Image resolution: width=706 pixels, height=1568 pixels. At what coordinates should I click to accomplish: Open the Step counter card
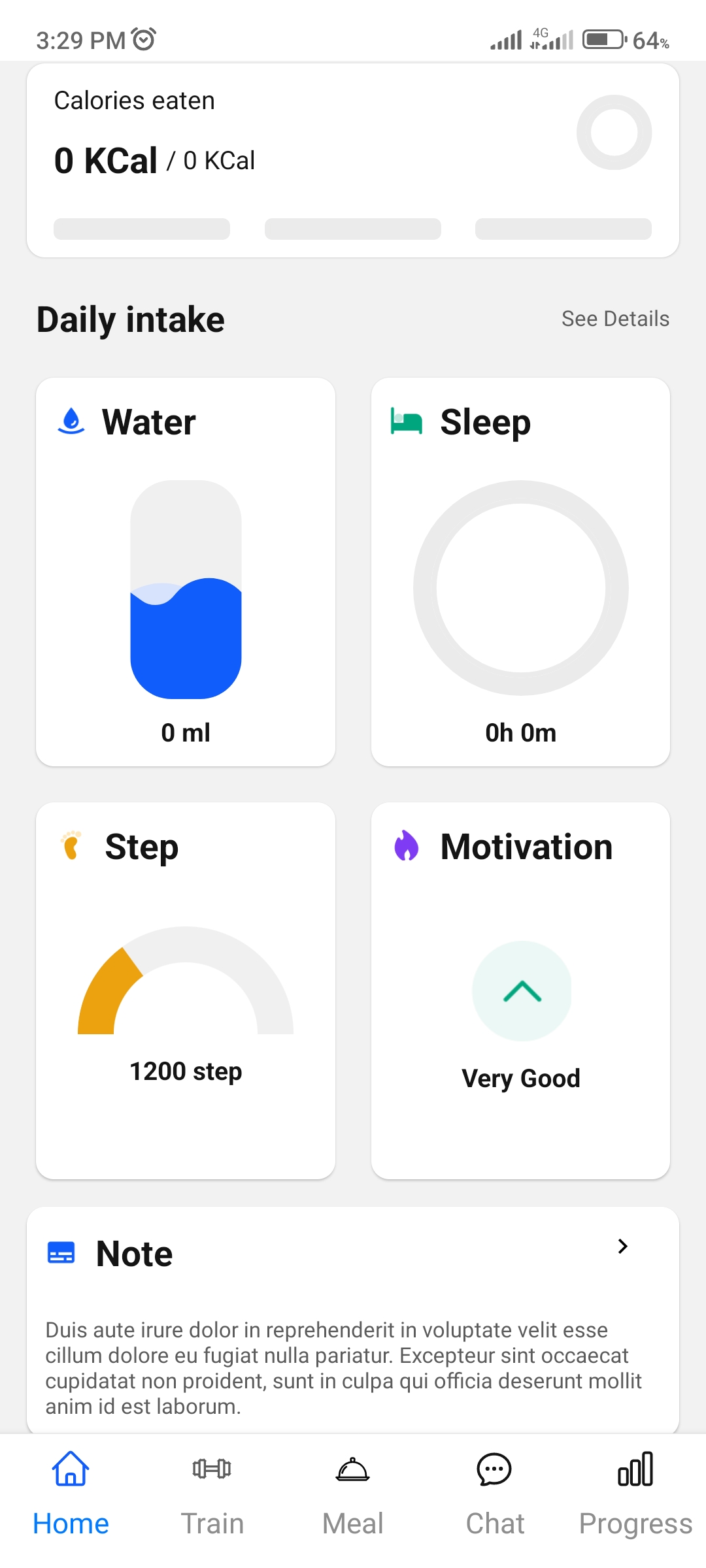(186, 990)
